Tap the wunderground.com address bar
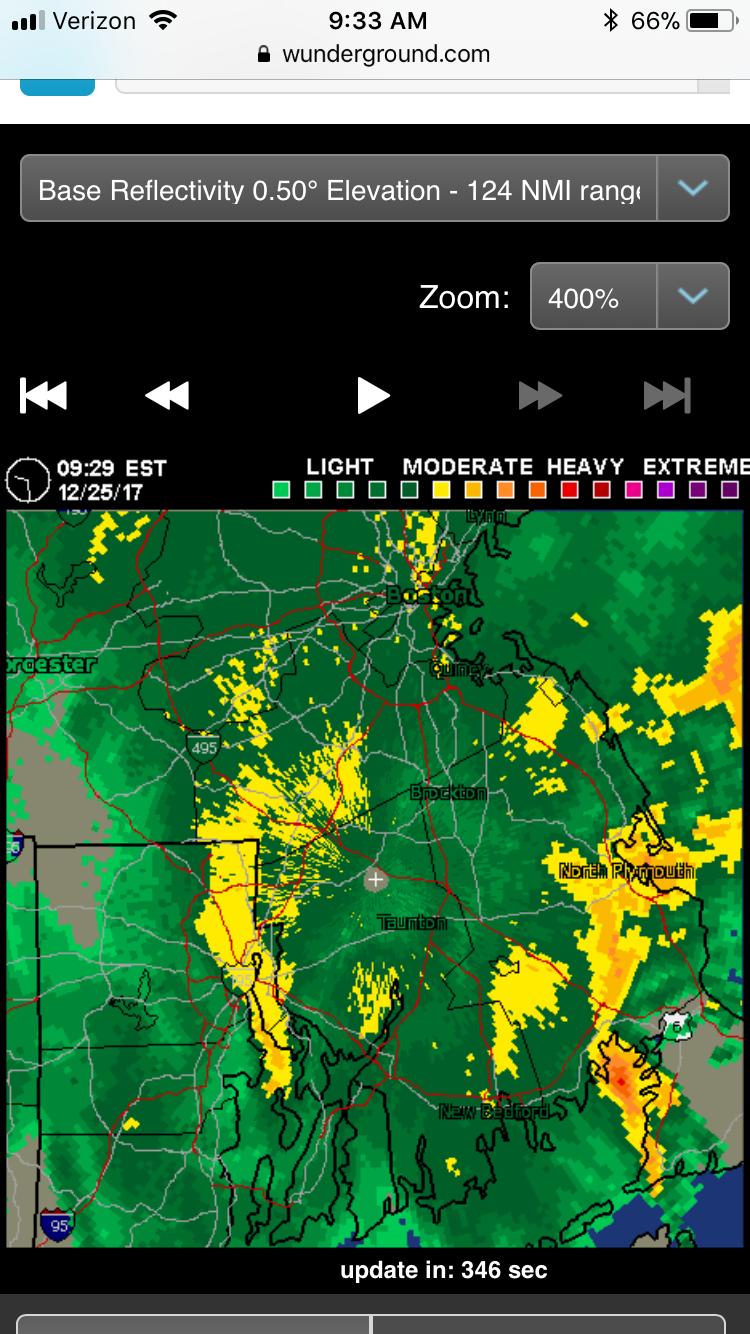Viewport: 750px width, 1334px height. point(375,54)
